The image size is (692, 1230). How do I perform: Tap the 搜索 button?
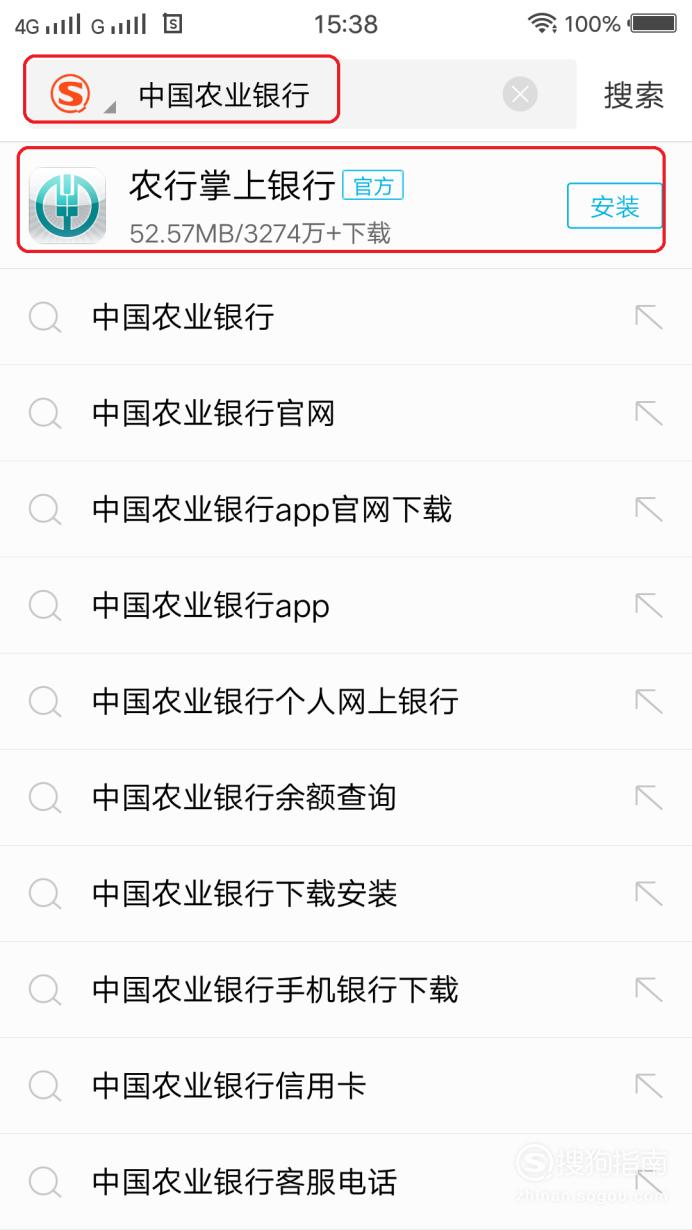pyautogui.click(x=634, y=95)
